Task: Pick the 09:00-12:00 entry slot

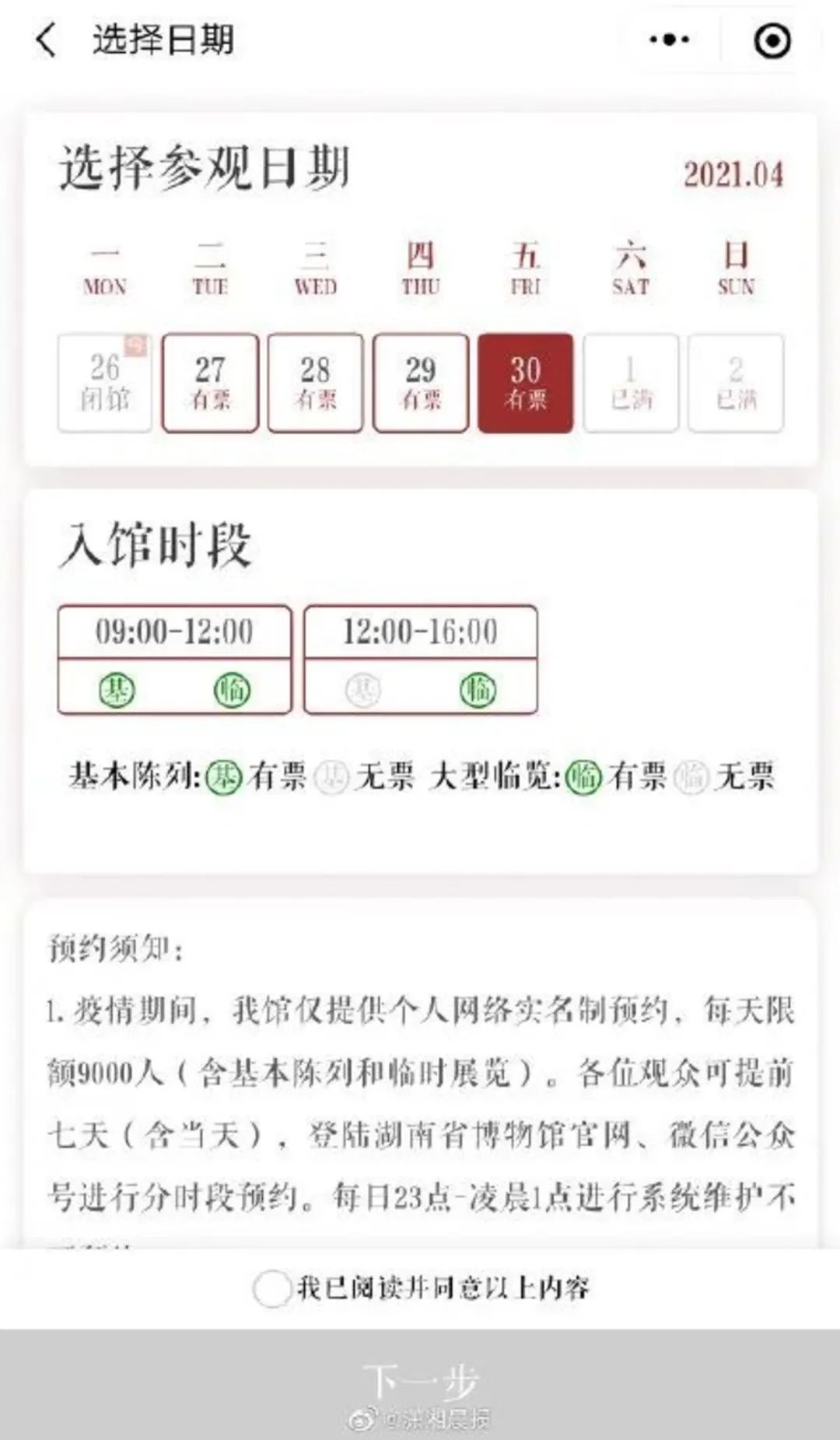Action: (x=174, y=659)
